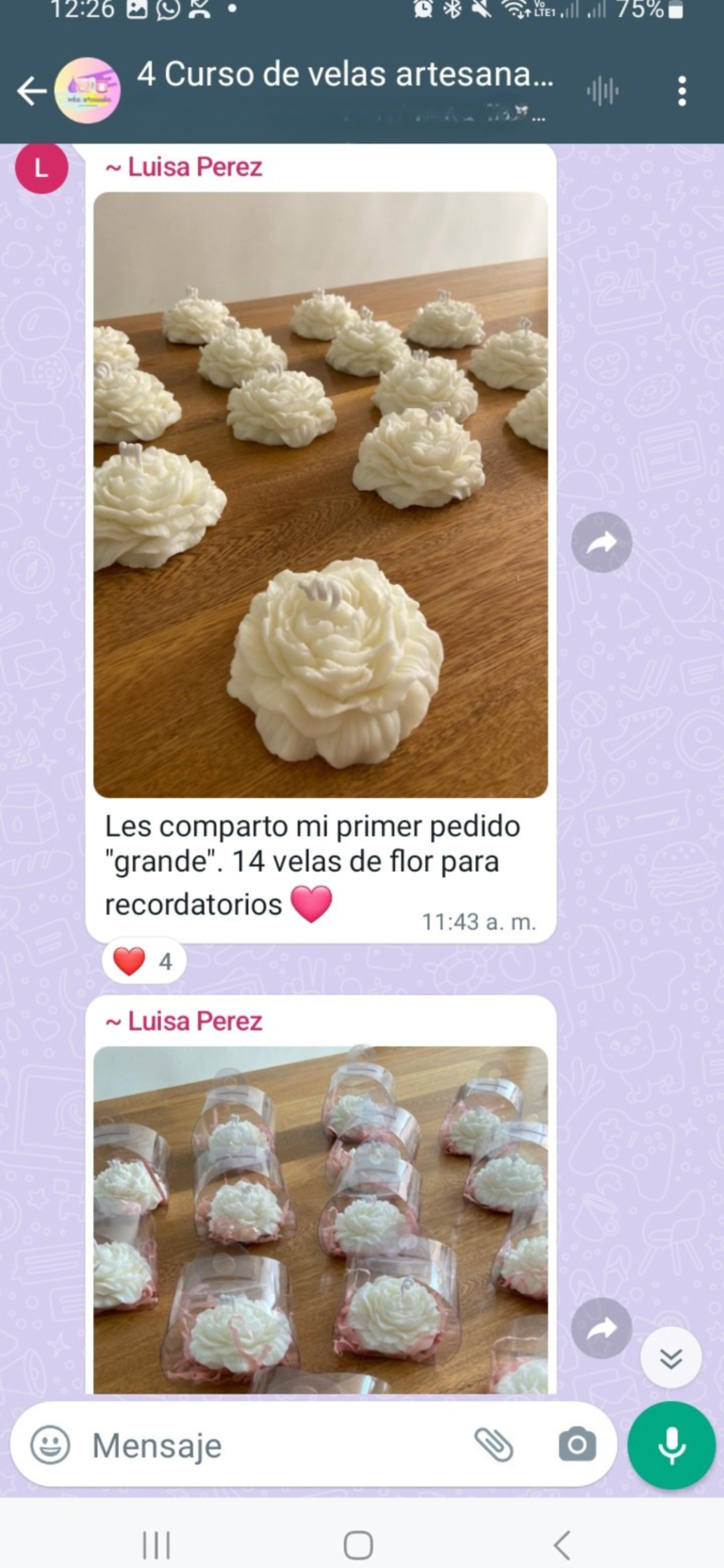Open the packaged candles photo full screen

click(321, 1206)
